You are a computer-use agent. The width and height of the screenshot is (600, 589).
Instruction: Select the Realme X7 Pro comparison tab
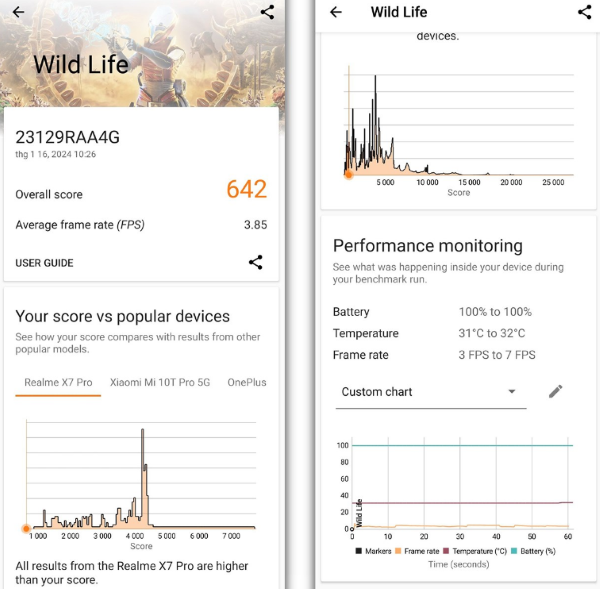pos(58,382)
